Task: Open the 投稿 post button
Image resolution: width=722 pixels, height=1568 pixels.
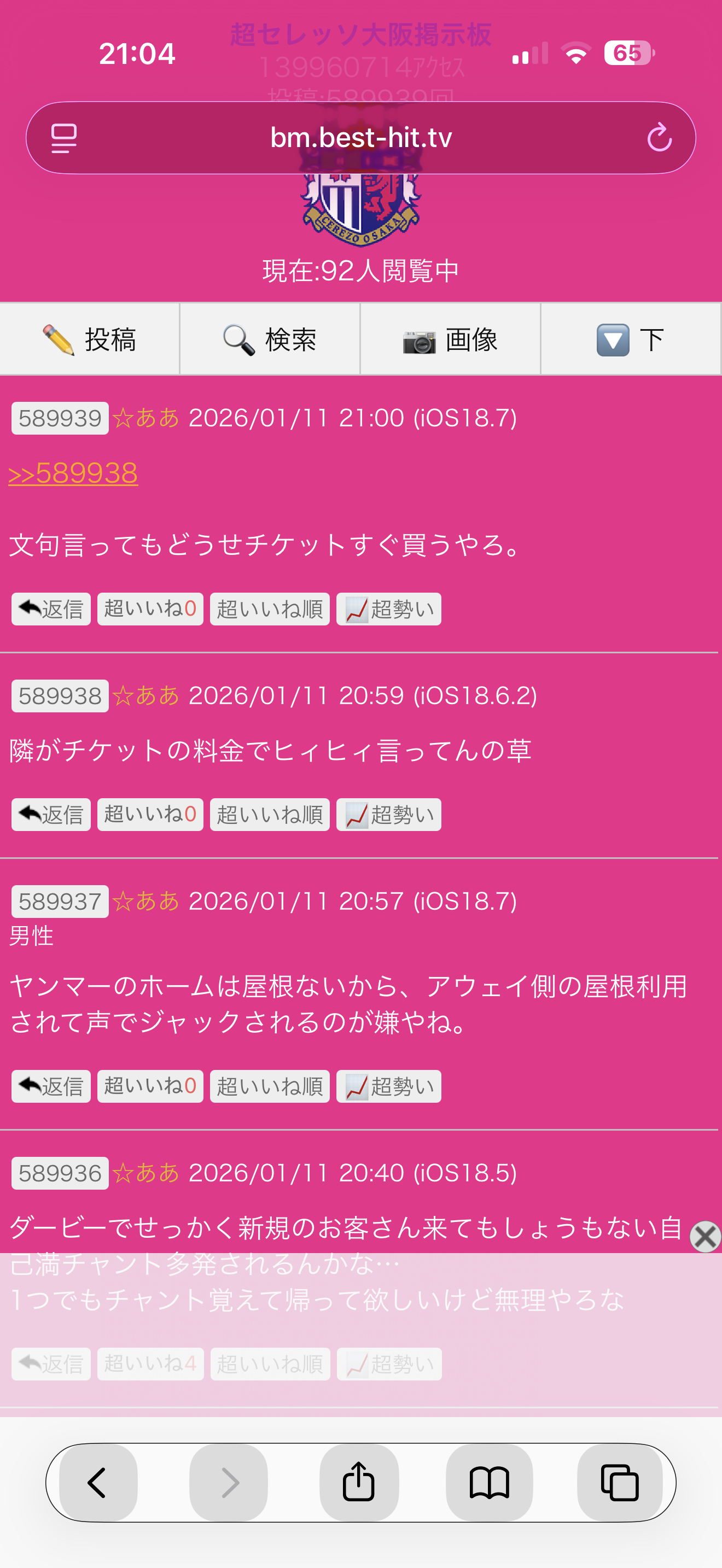Action: tap(90, 339)
